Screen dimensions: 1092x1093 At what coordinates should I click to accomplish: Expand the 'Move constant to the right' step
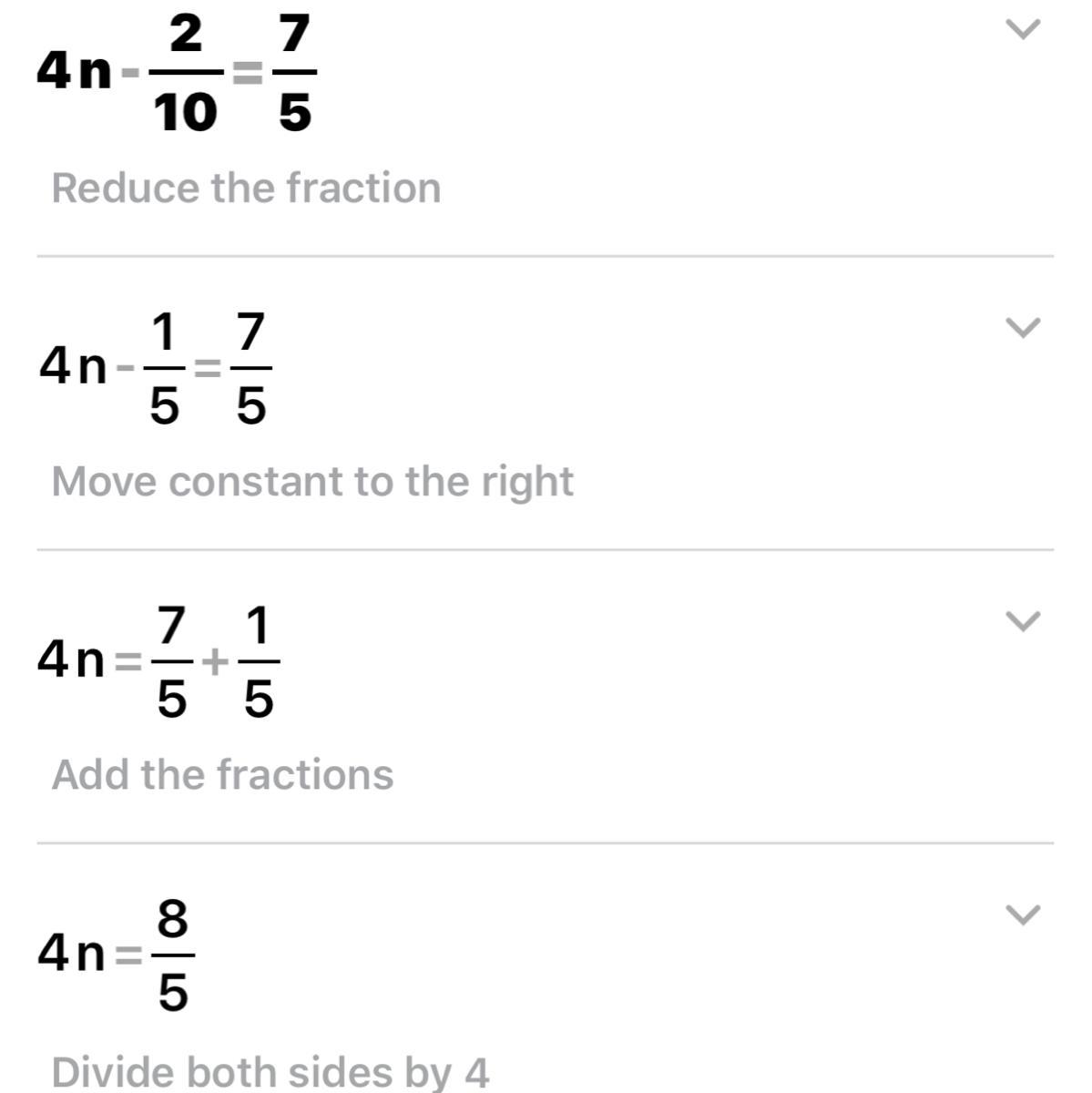coord(1022,327)
